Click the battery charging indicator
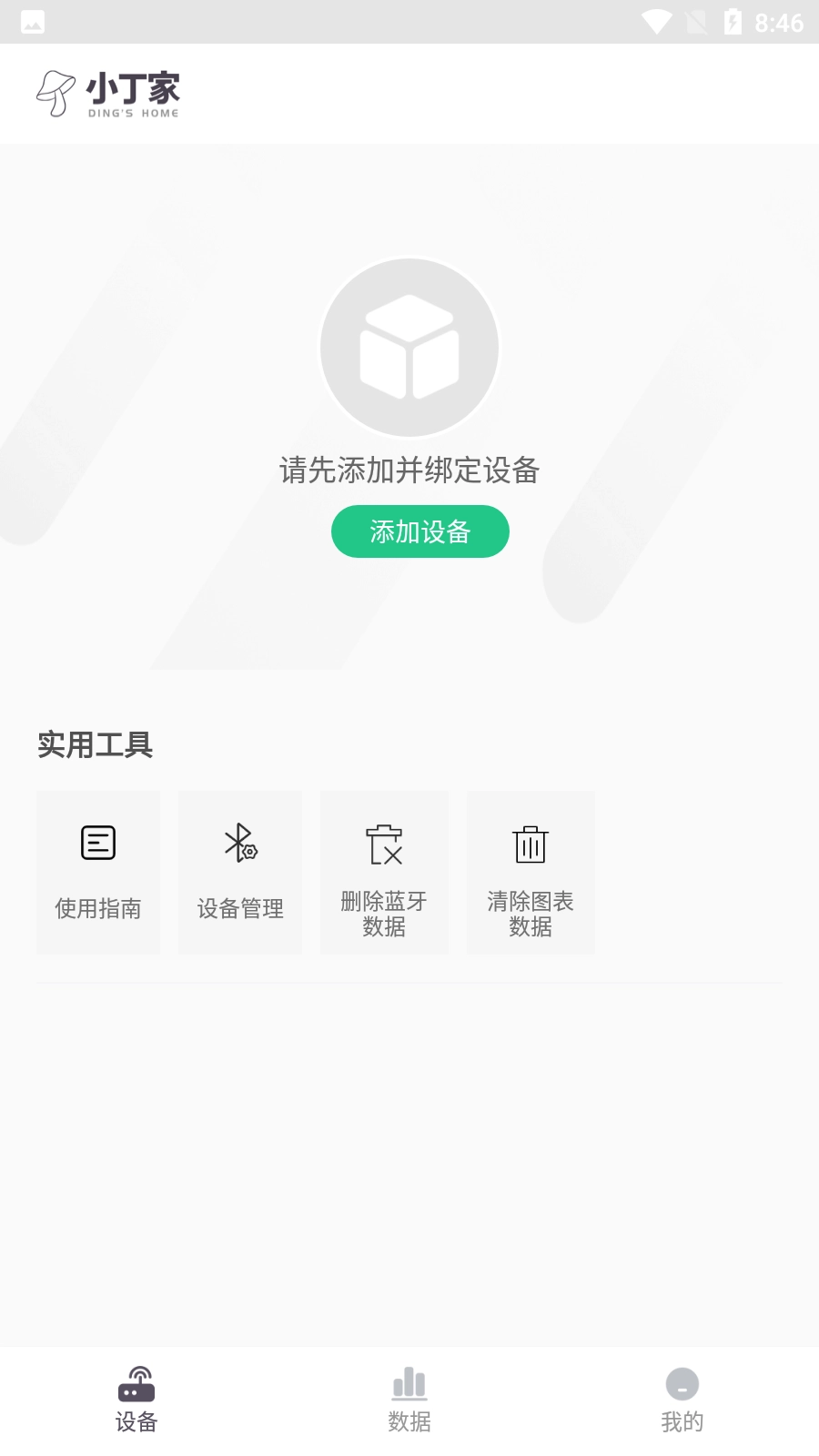 click(x=733, y=20)
